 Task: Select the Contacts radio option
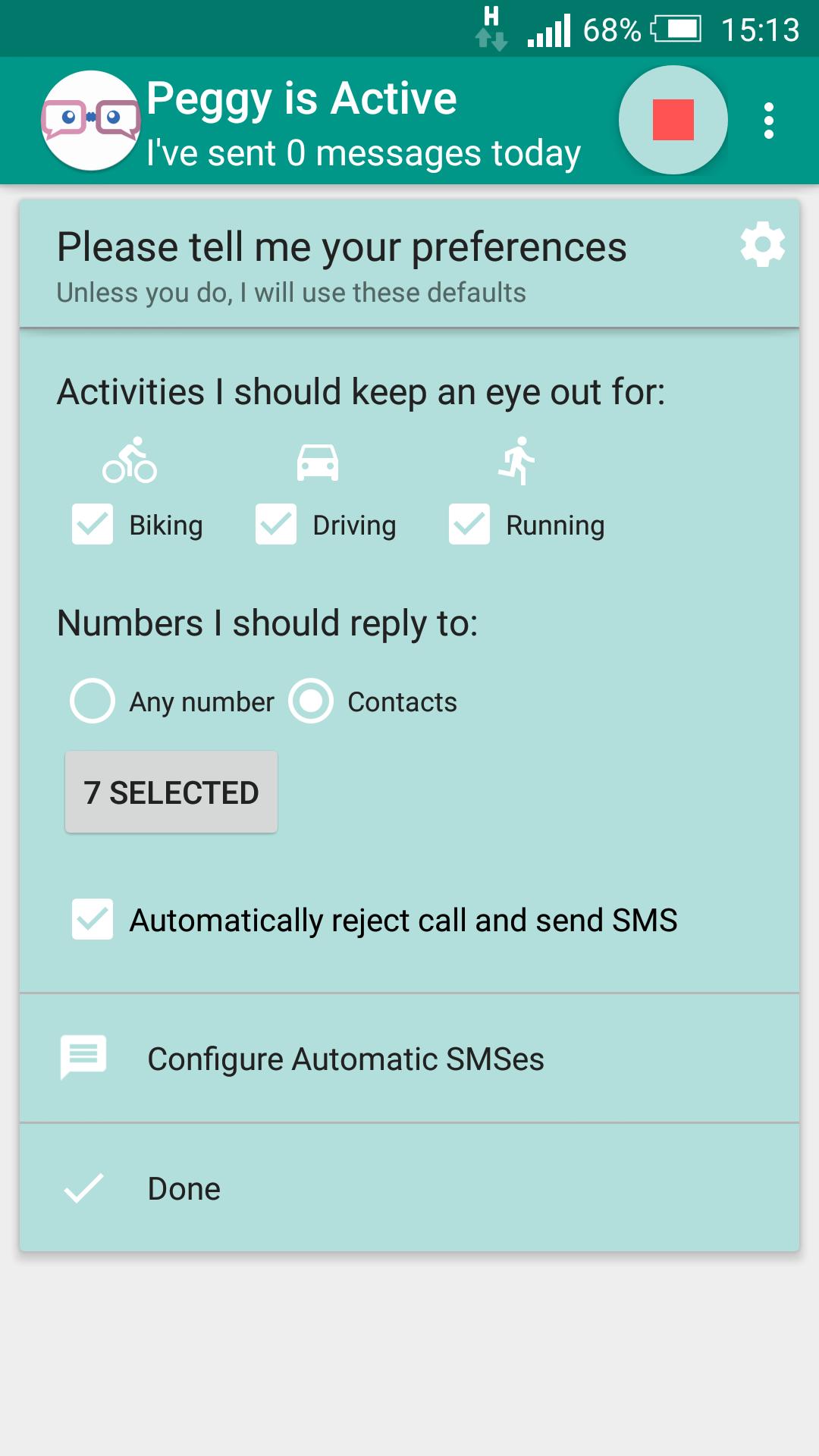(x=311, y=701)
